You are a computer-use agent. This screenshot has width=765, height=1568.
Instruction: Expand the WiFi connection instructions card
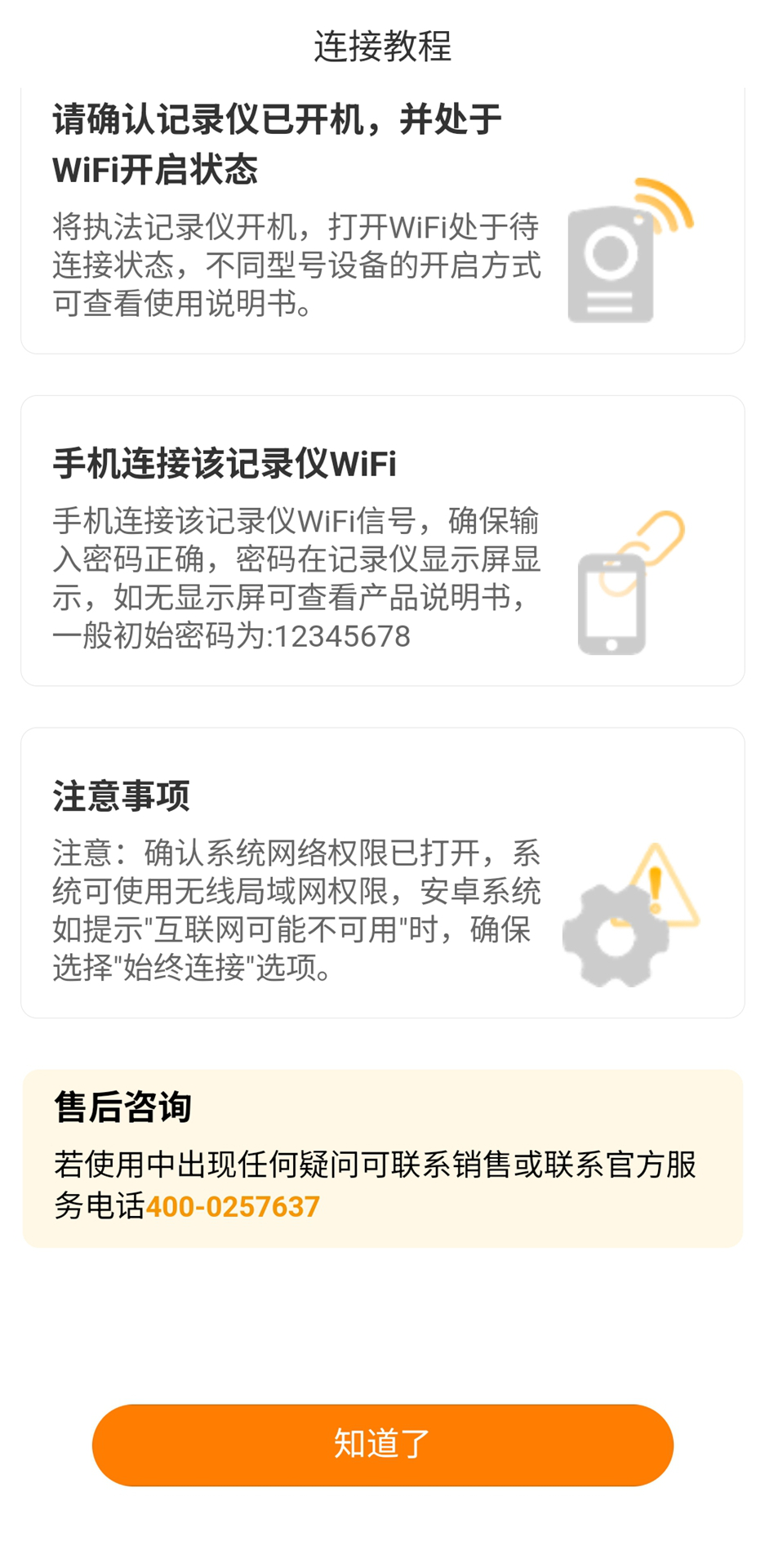tap(382, 543)
